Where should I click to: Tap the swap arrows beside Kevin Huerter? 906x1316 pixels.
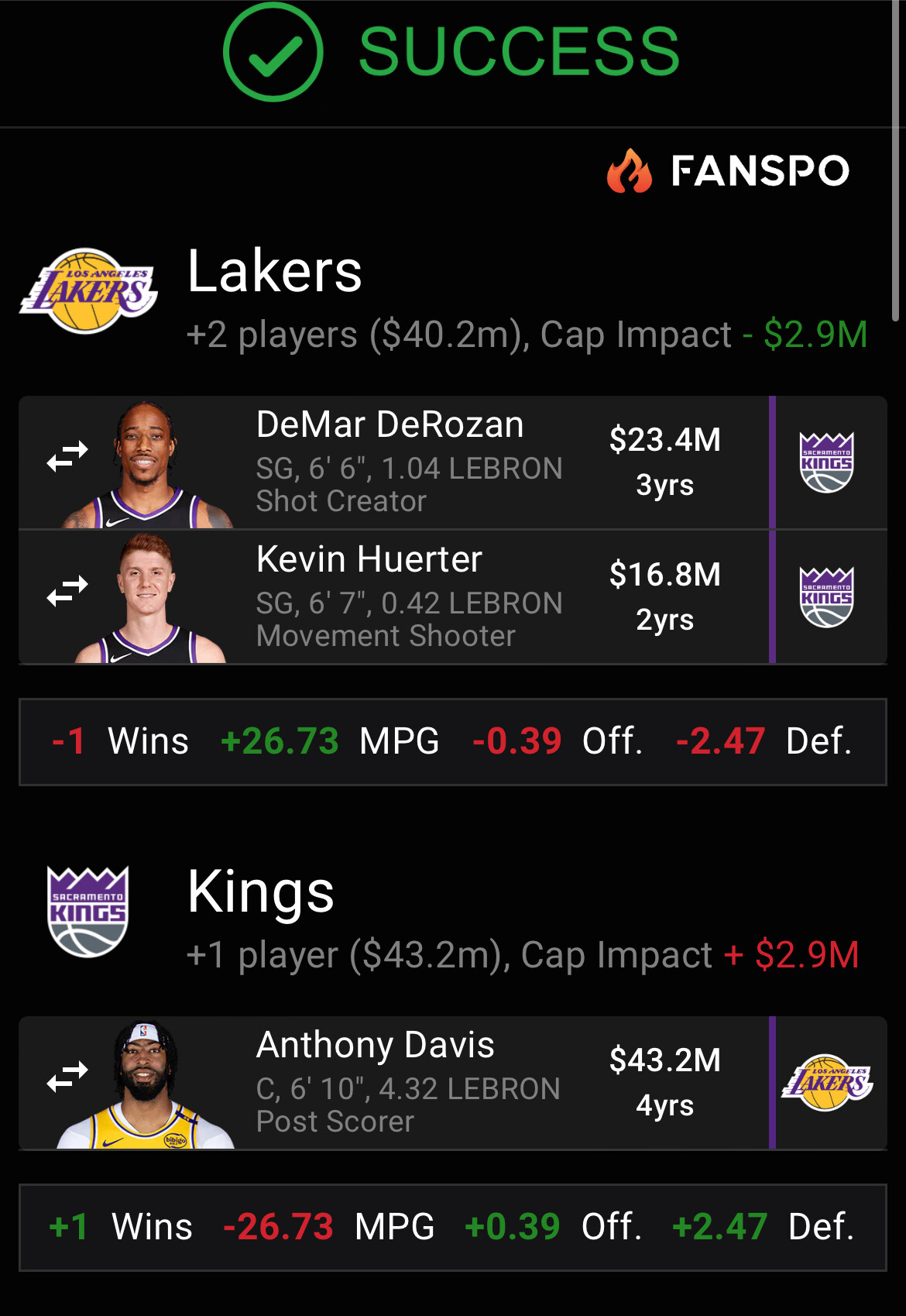click(x=67, y=592)
